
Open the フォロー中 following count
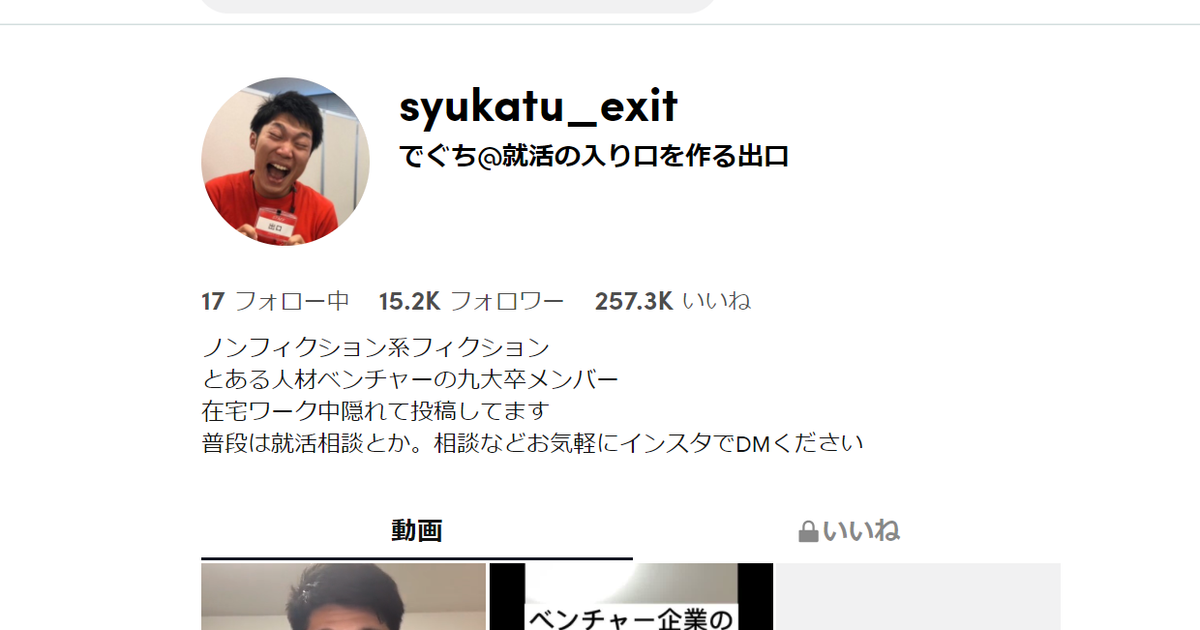click(x=275, y=301)
